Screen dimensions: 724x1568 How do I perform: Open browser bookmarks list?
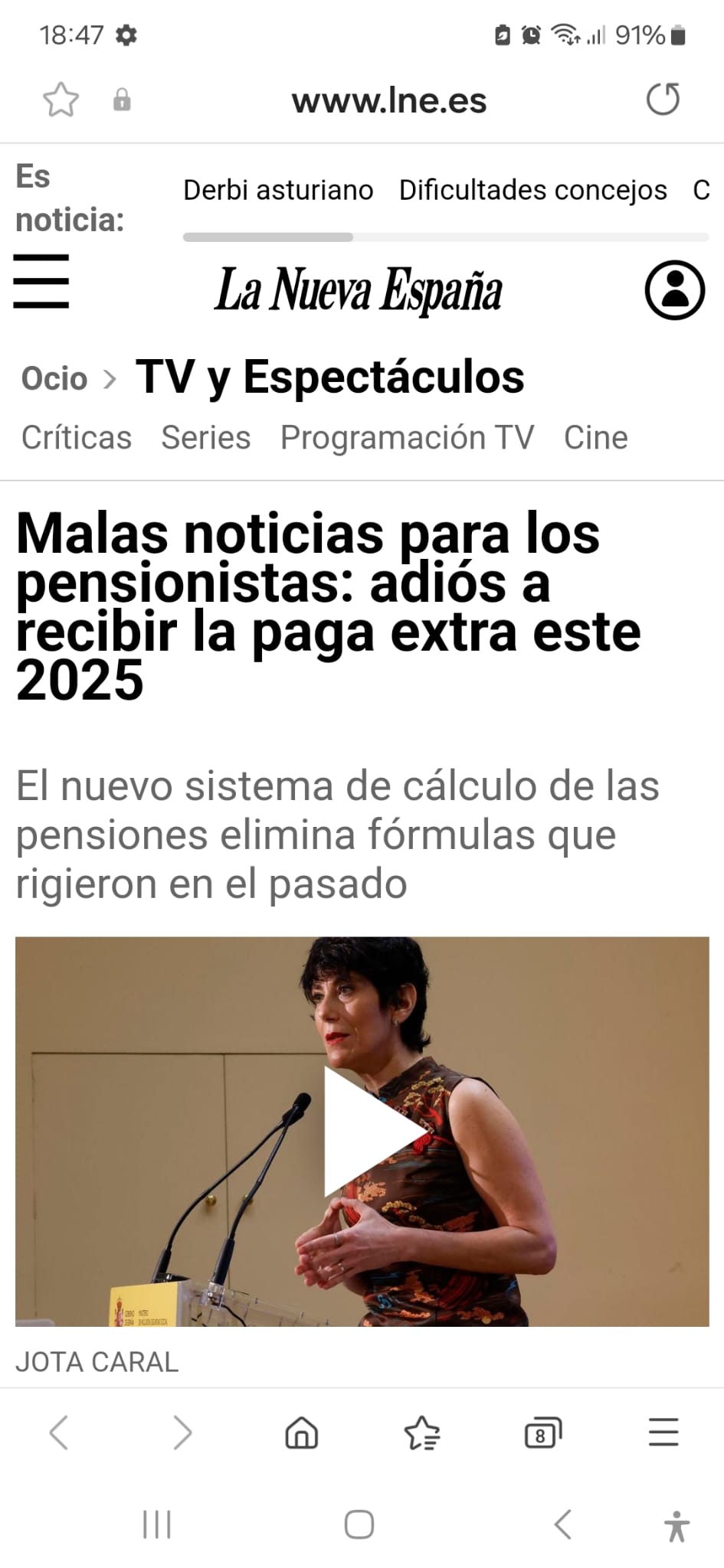tap(421, 1432)
